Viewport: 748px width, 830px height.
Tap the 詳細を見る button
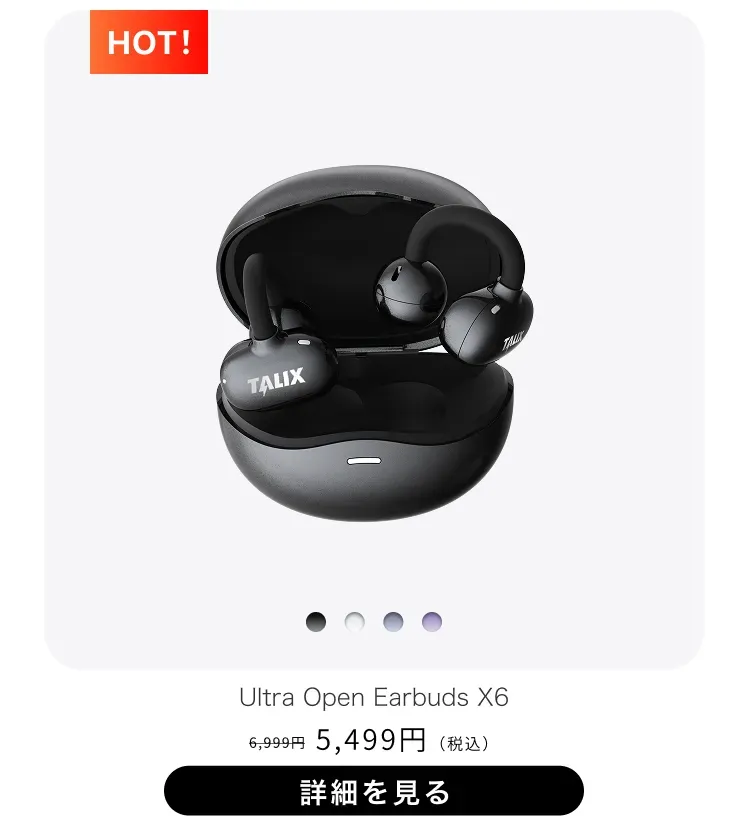374,791
